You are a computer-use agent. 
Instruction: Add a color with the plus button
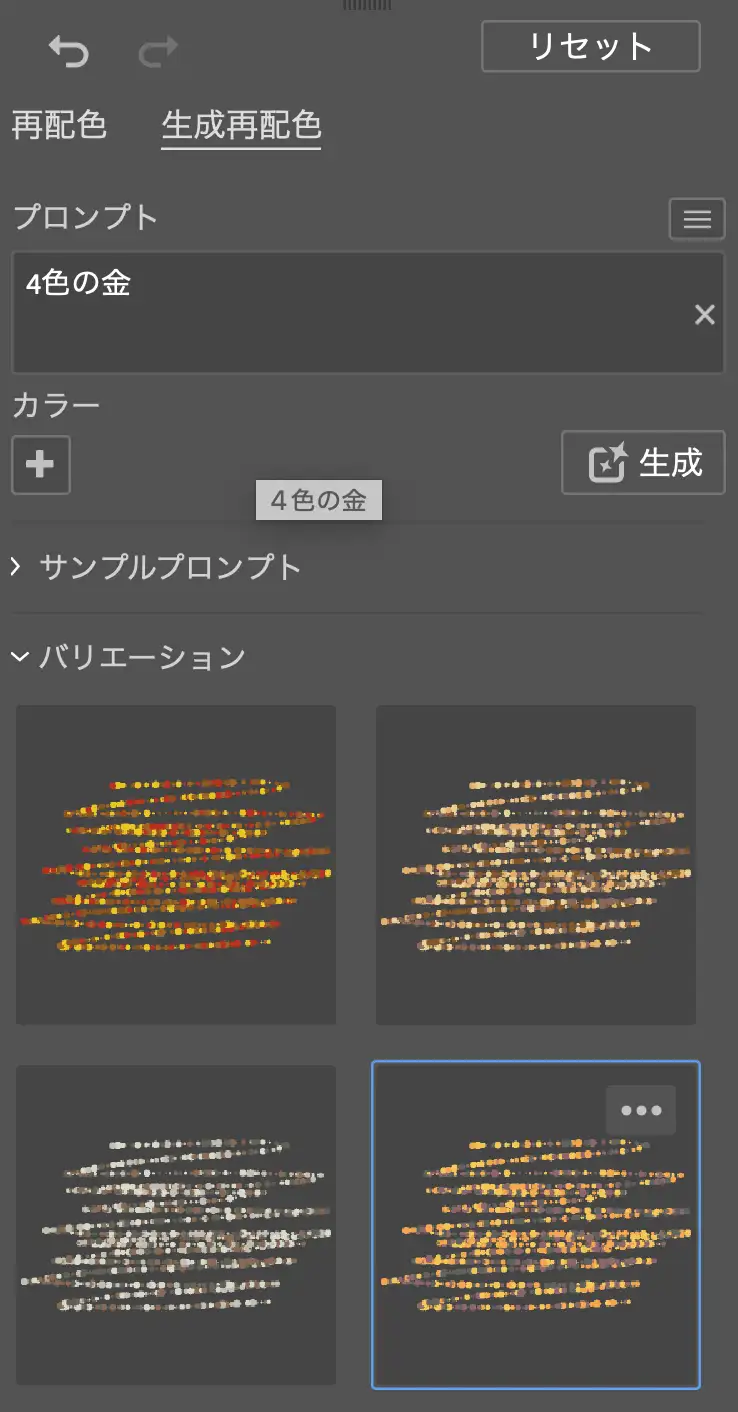click(41, 464)
